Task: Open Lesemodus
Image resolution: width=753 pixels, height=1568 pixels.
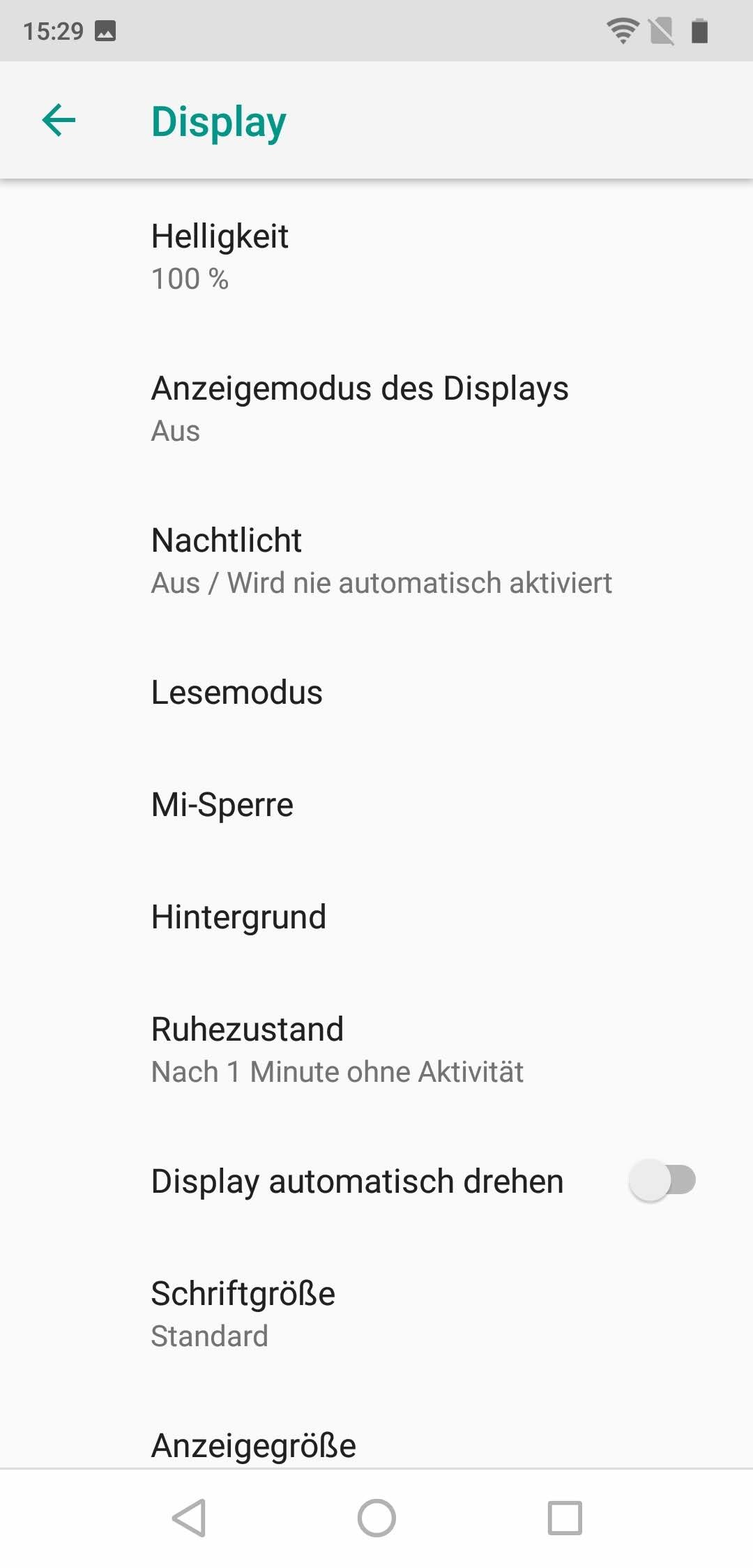Action: click(x=376, y=692)
